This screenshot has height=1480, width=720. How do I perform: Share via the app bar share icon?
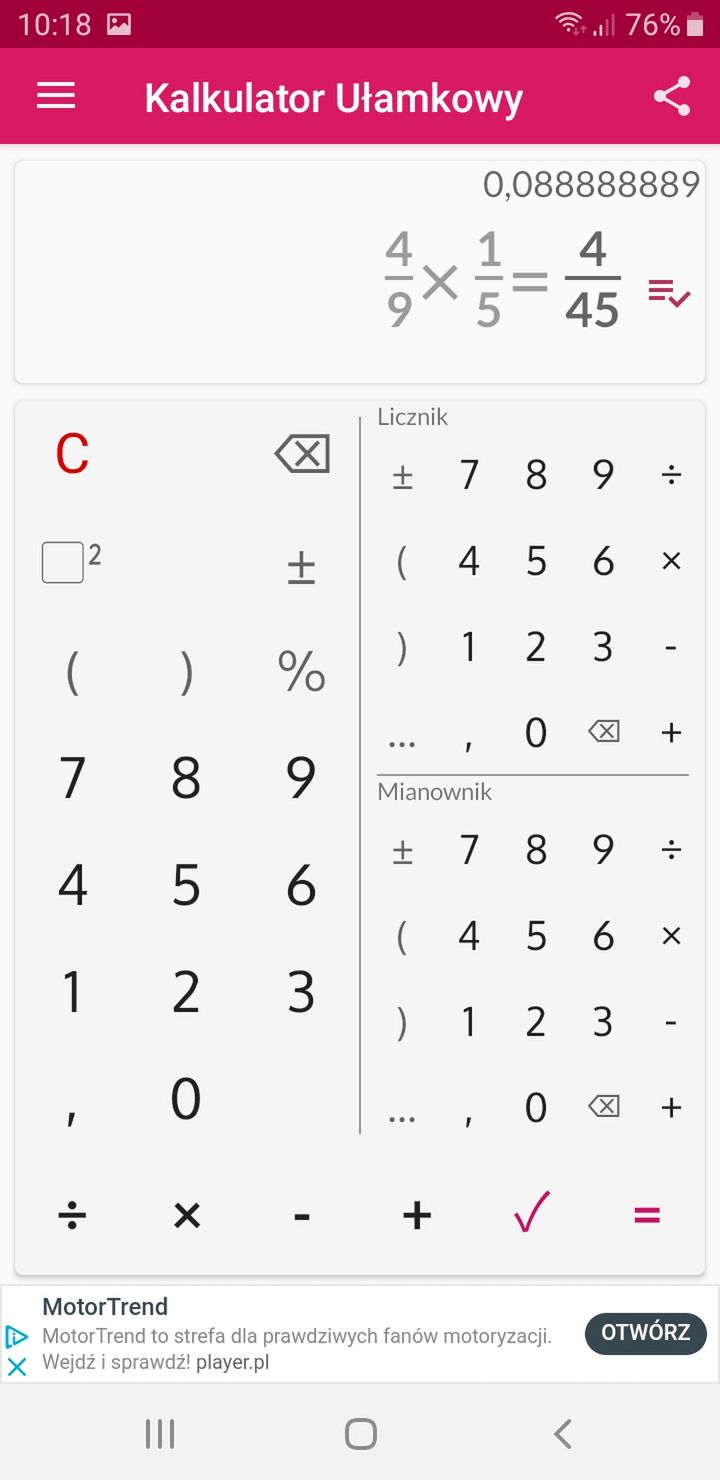[x=672, y=97]
